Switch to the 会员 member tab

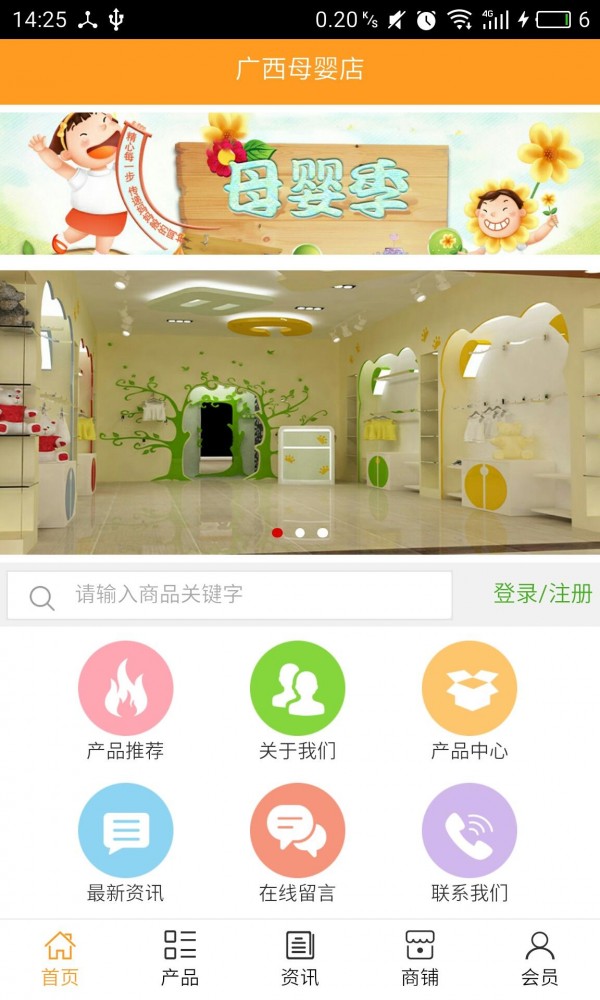pyautogui.click(x=540, y=958)
